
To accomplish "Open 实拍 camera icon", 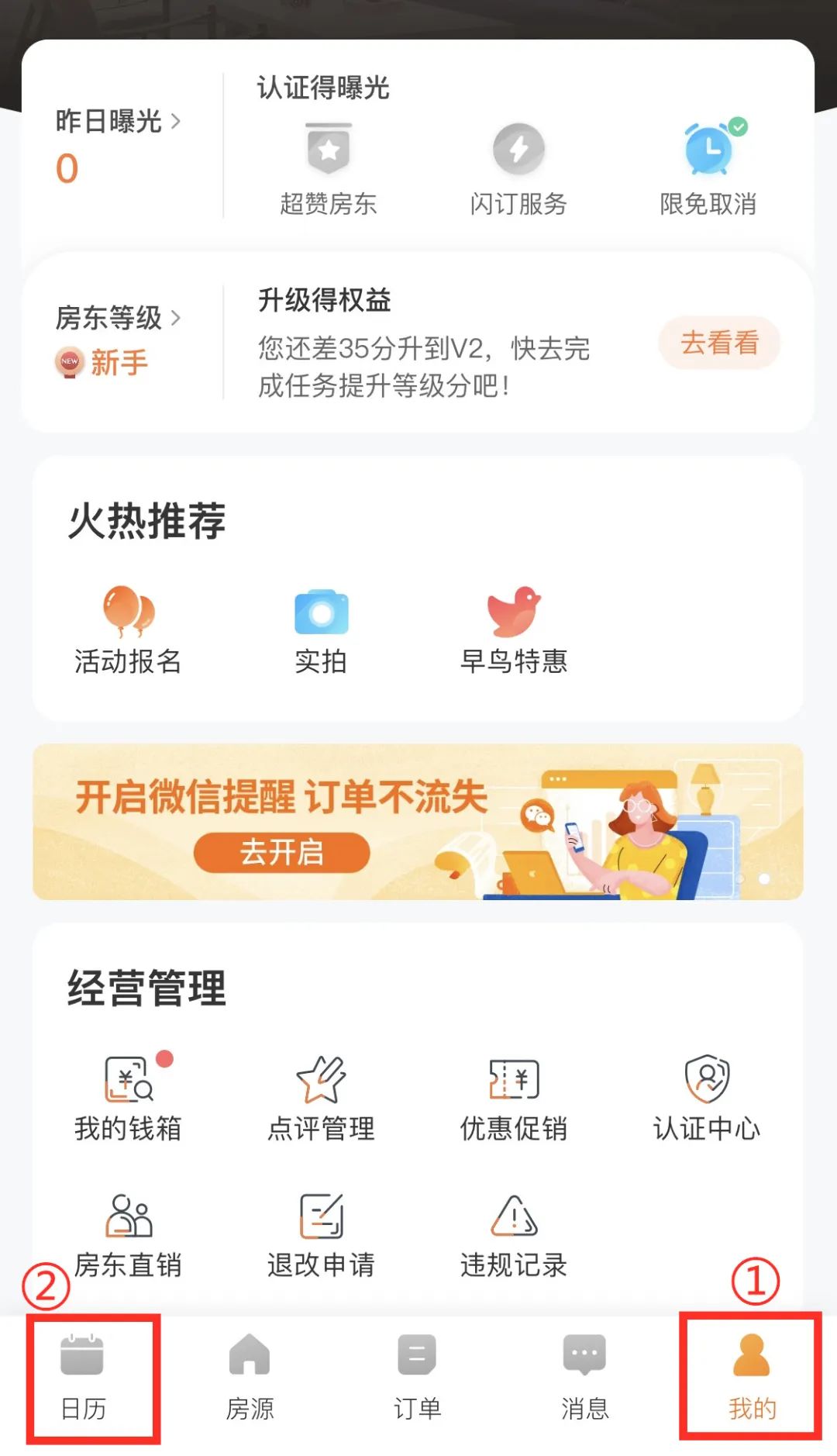I will click(x=322, y=614).
